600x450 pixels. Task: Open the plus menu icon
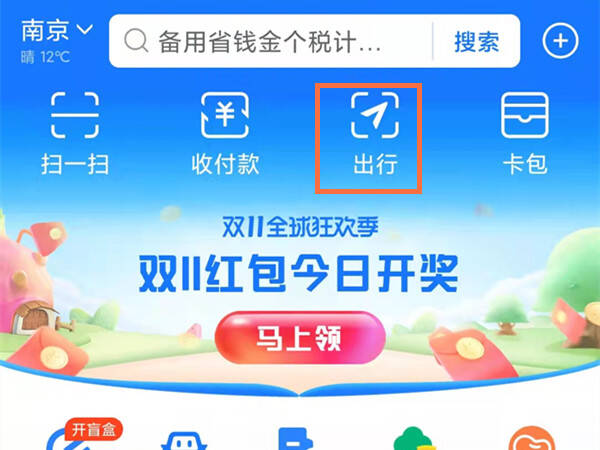[560, 41]
